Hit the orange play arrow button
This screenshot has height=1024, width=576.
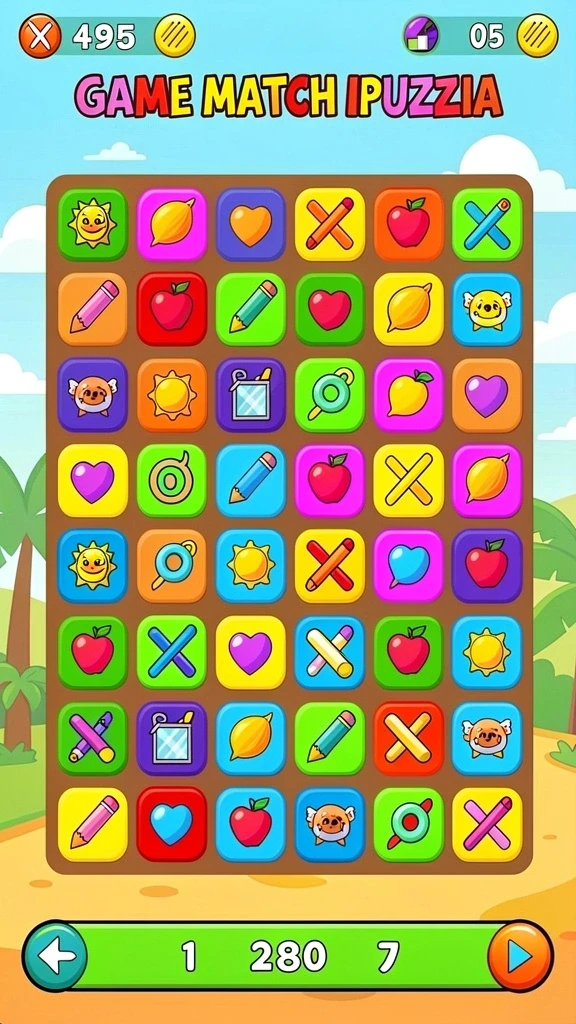tap(520, 957)
